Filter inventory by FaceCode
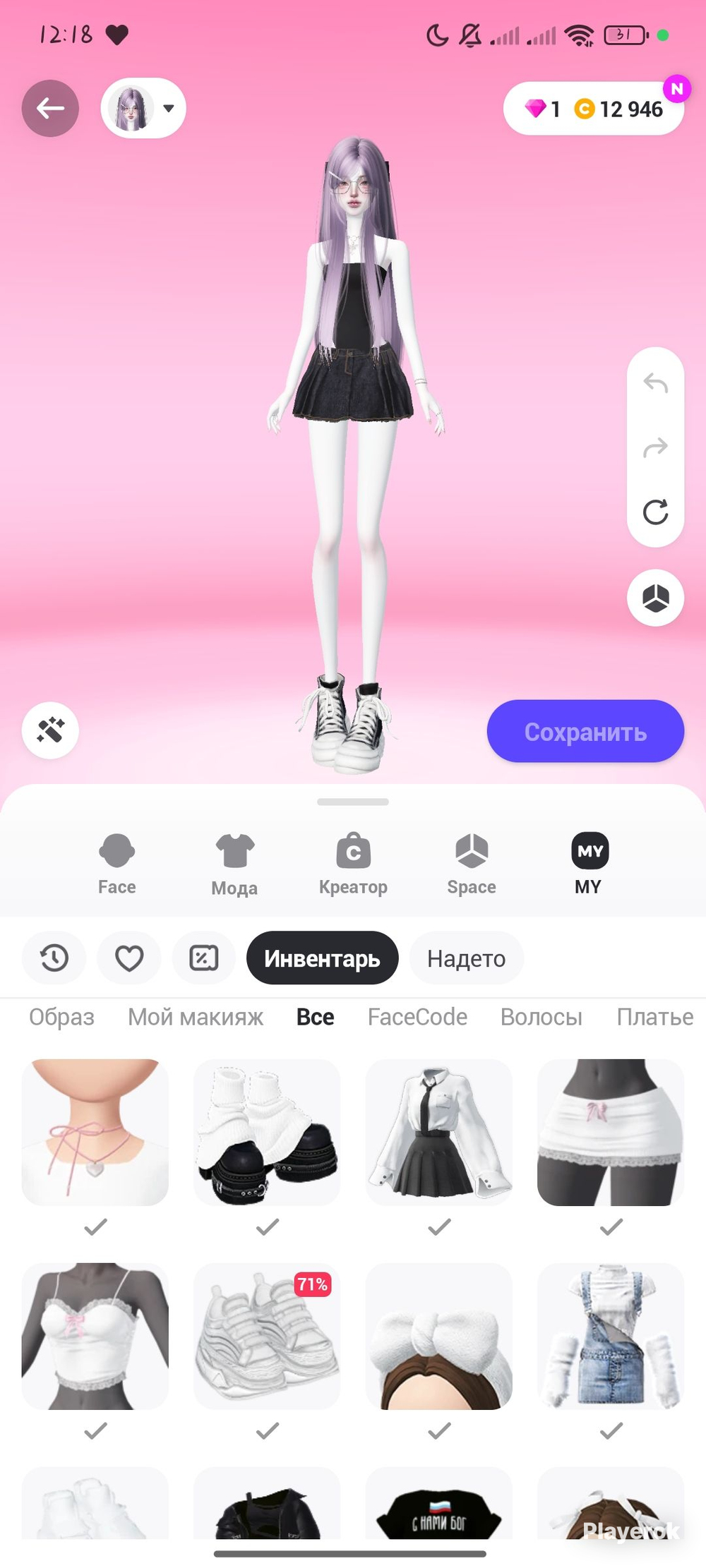 click(x=417, y=1017)
